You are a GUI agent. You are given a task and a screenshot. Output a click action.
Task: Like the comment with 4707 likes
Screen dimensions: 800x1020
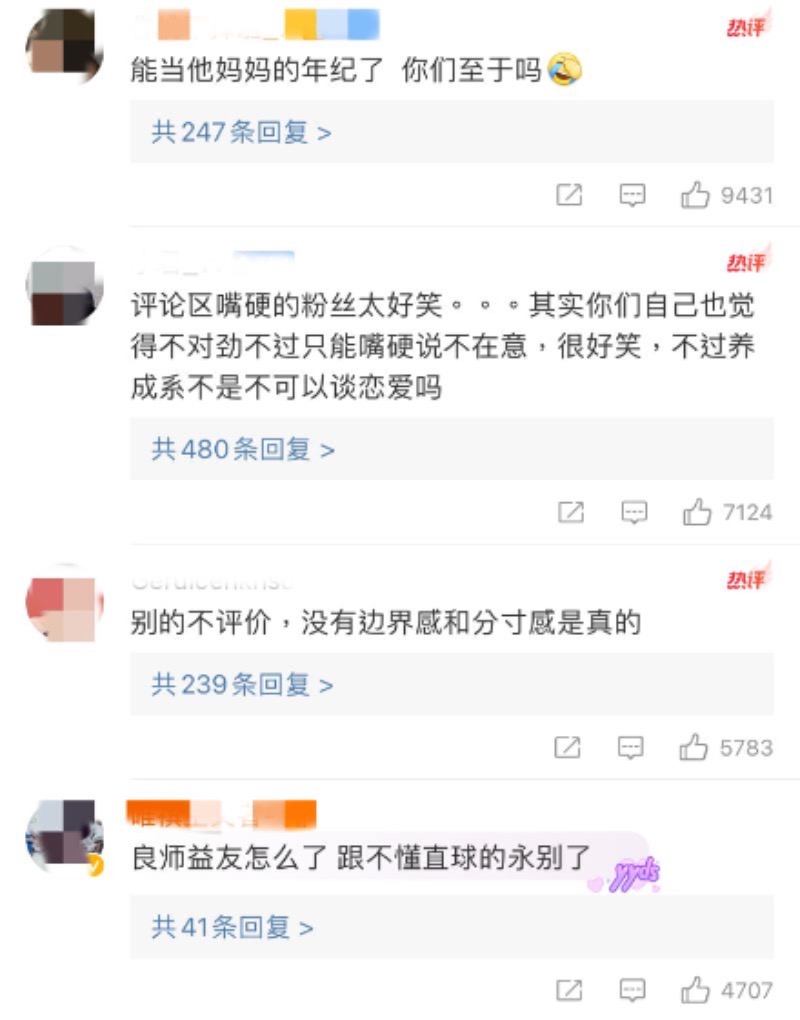coord(695,990)
